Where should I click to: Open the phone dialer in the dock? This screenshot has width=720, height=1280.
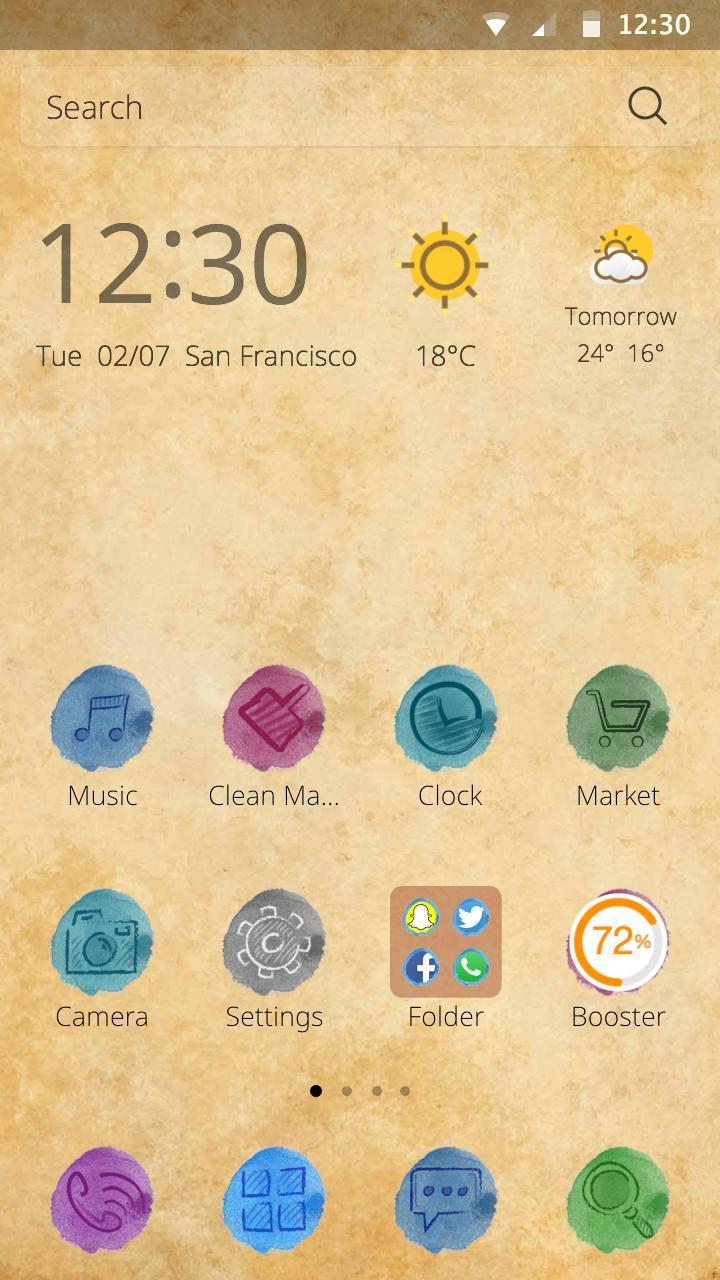[x=102, y=1200]
